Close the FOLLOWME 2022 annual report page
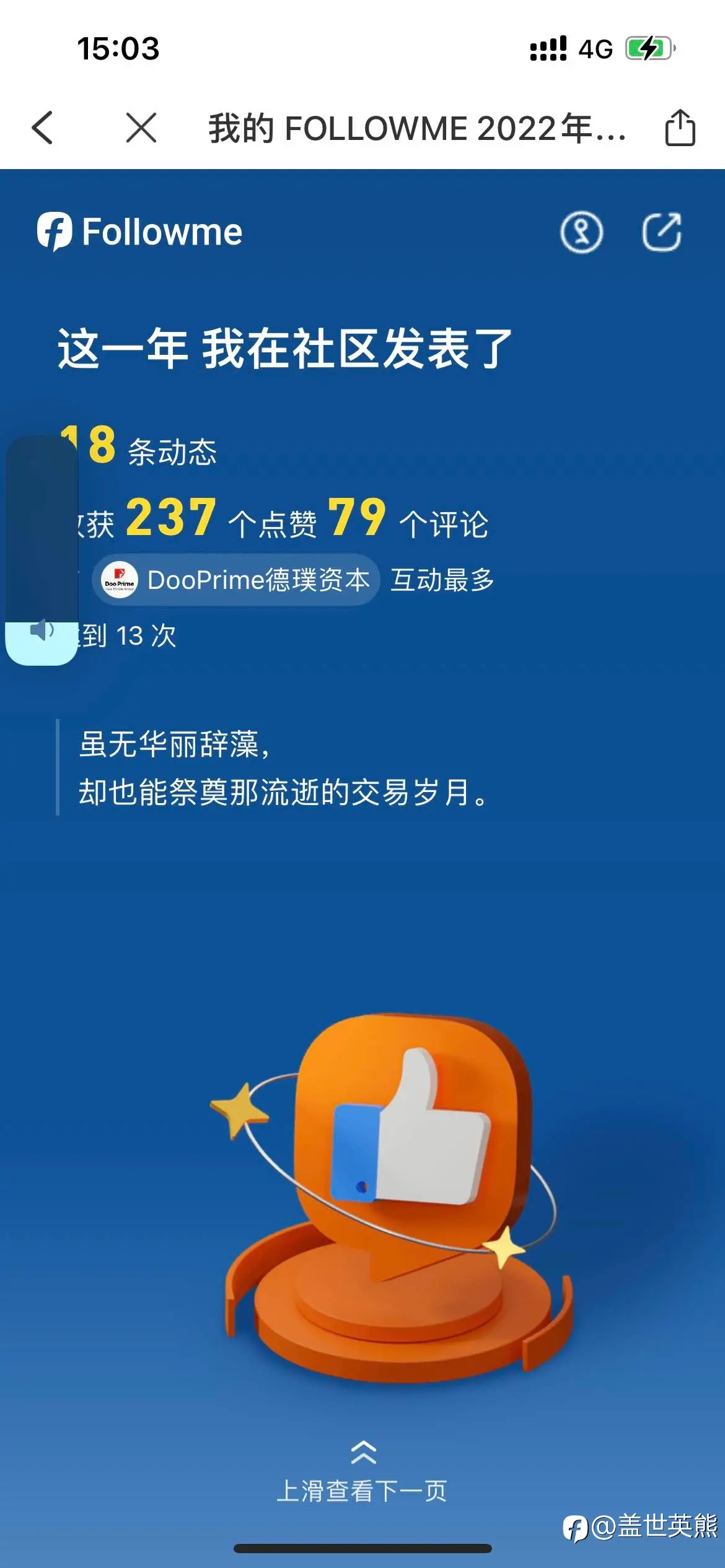The width and height of the screenshot is (725, 1568). pos(141,128)
